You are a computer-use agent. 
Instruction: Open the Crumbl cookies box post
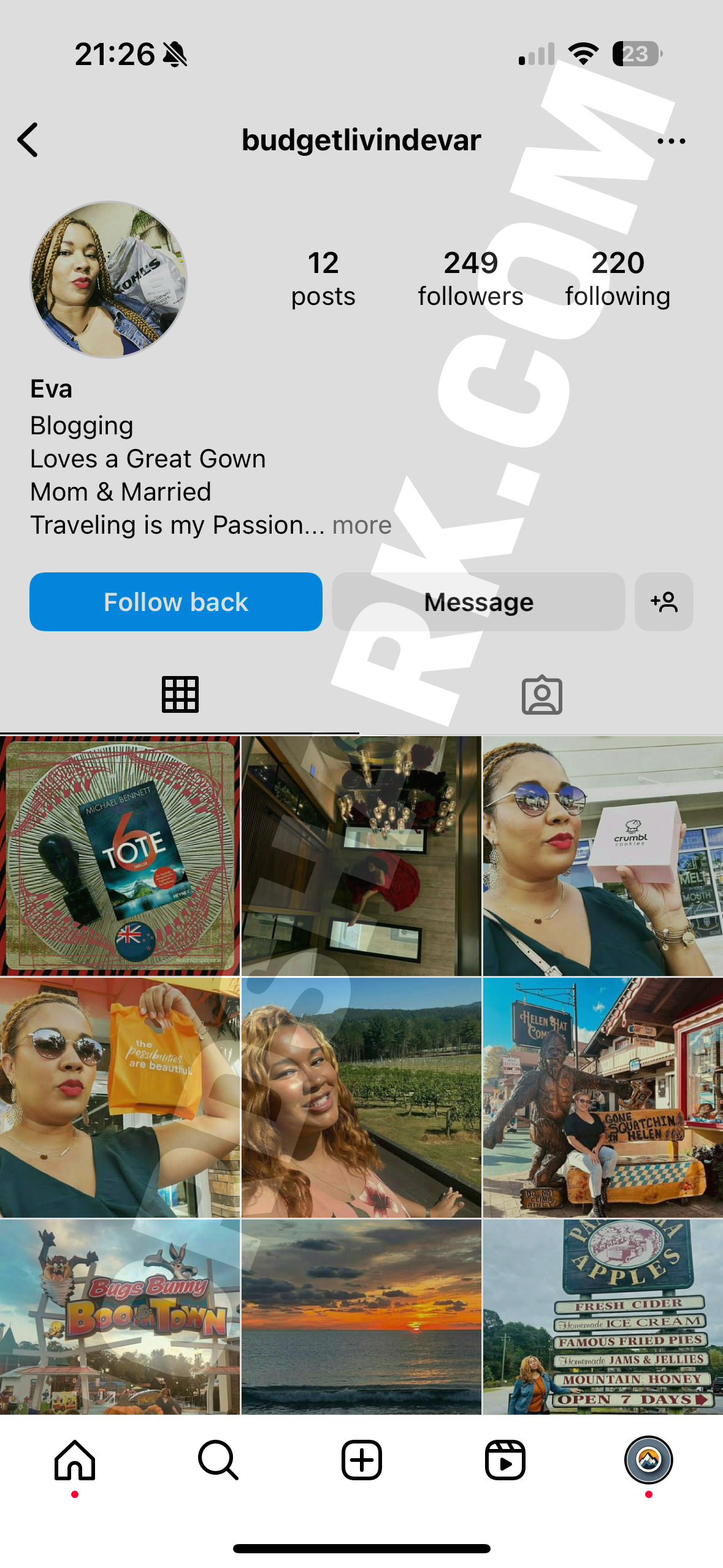[x=603, y=856]
